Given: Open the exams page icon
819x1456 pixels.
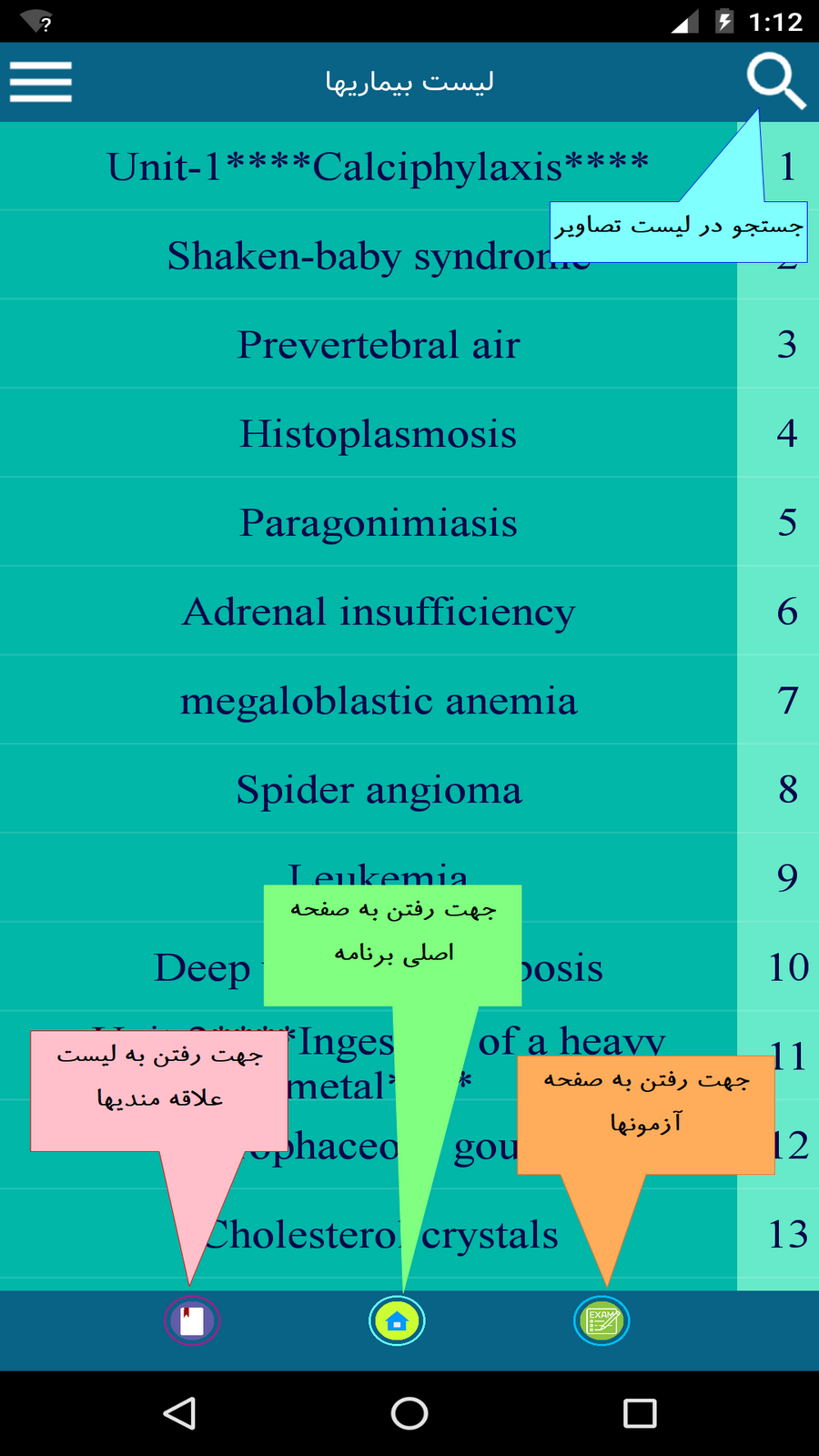Looking at the screenshot, I should click(x=602, y=1320).
